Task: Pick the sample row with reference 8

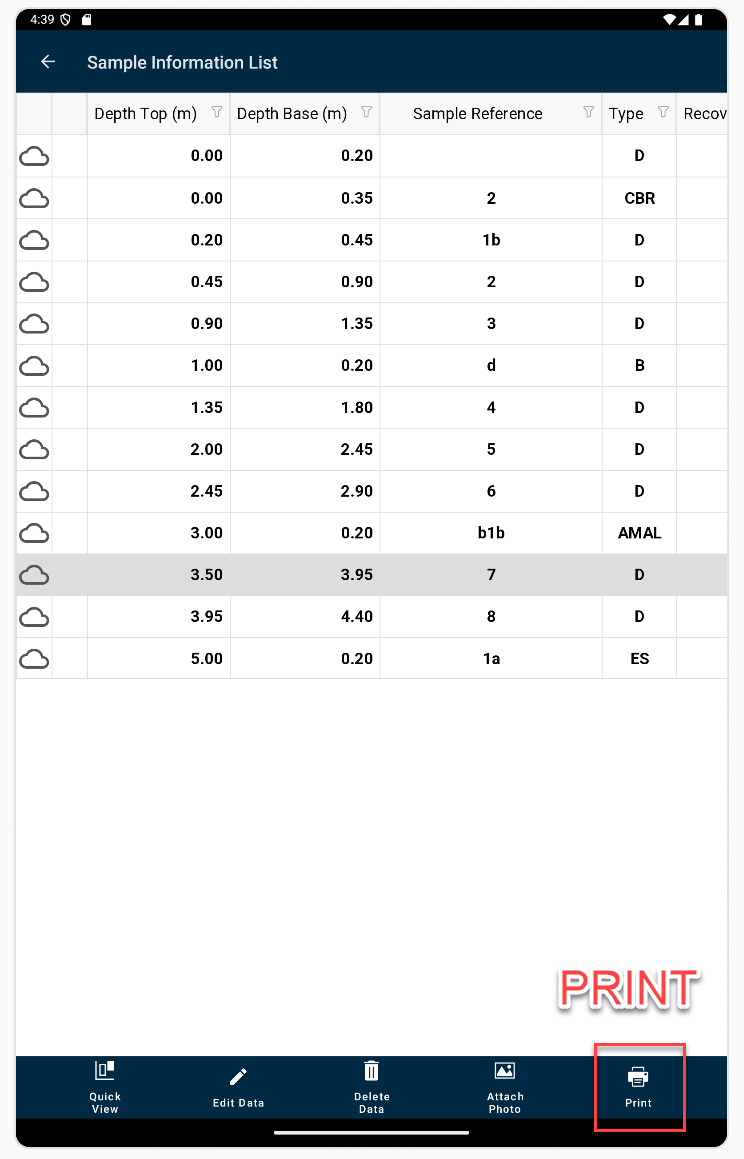Action: 372,616
